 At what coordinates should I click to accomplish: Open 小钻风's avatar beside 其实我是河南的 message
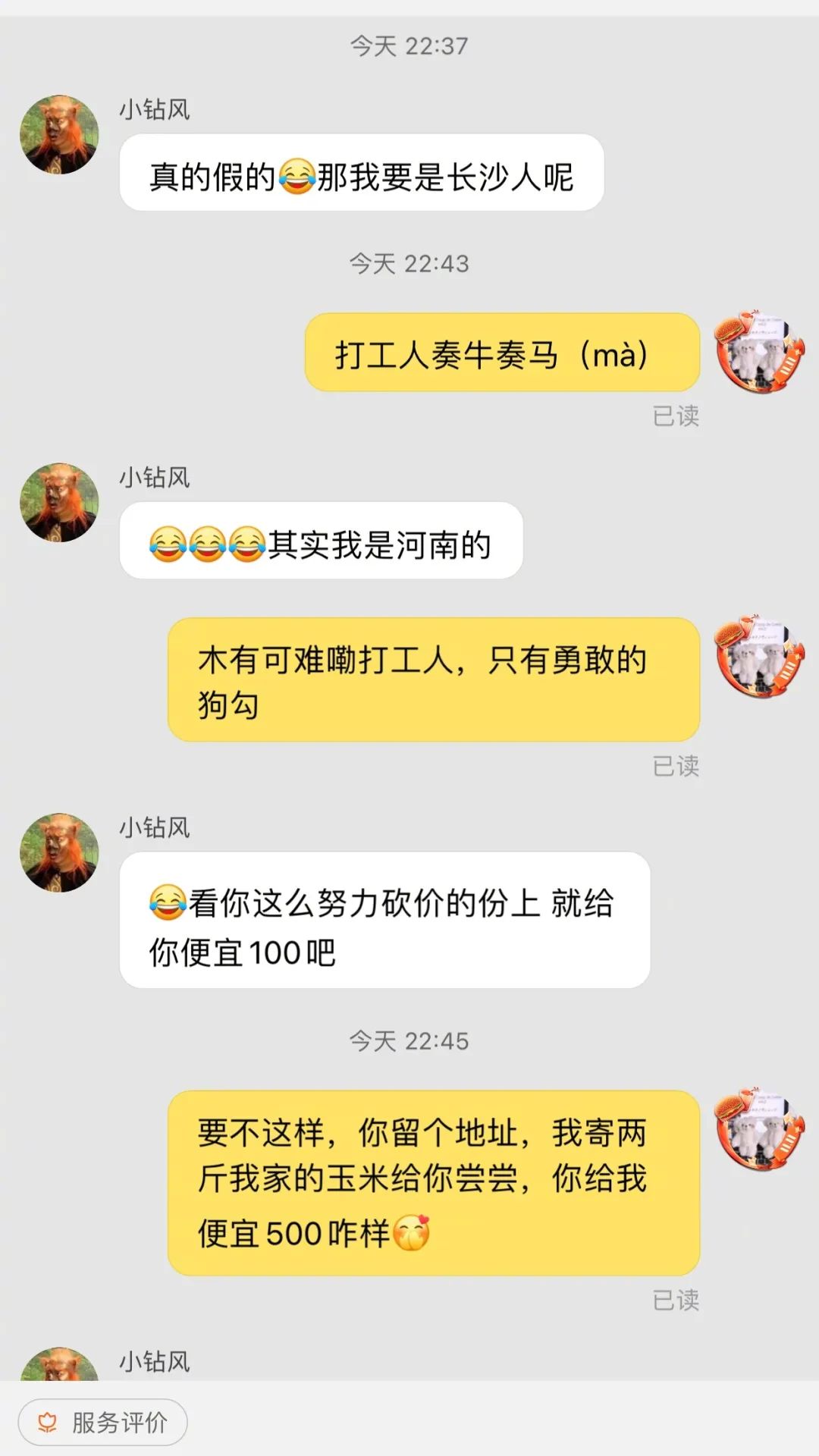pos(59,503)
